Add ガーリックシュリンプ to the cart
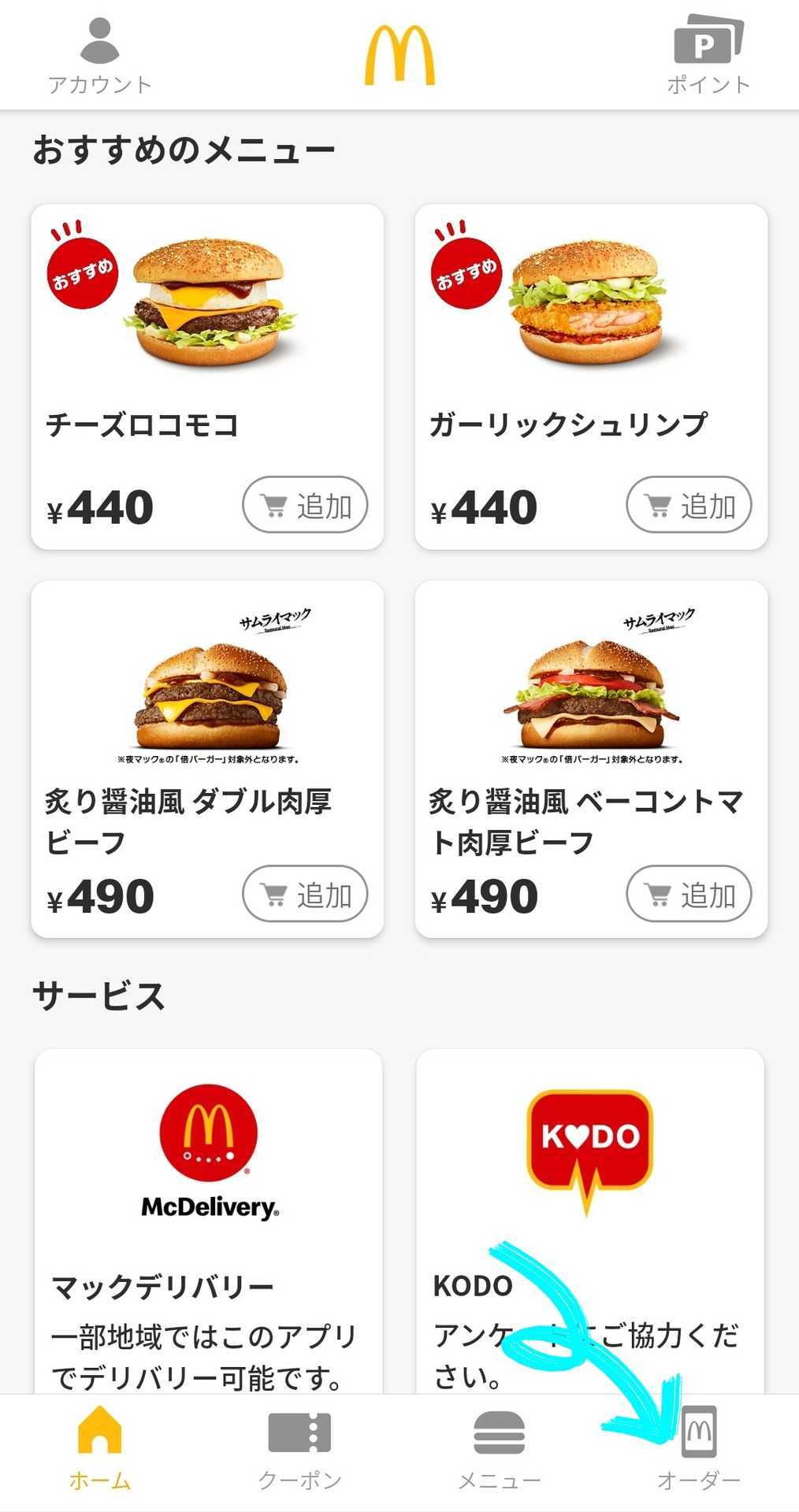The image size is (799, 1512). pos(689,505)
